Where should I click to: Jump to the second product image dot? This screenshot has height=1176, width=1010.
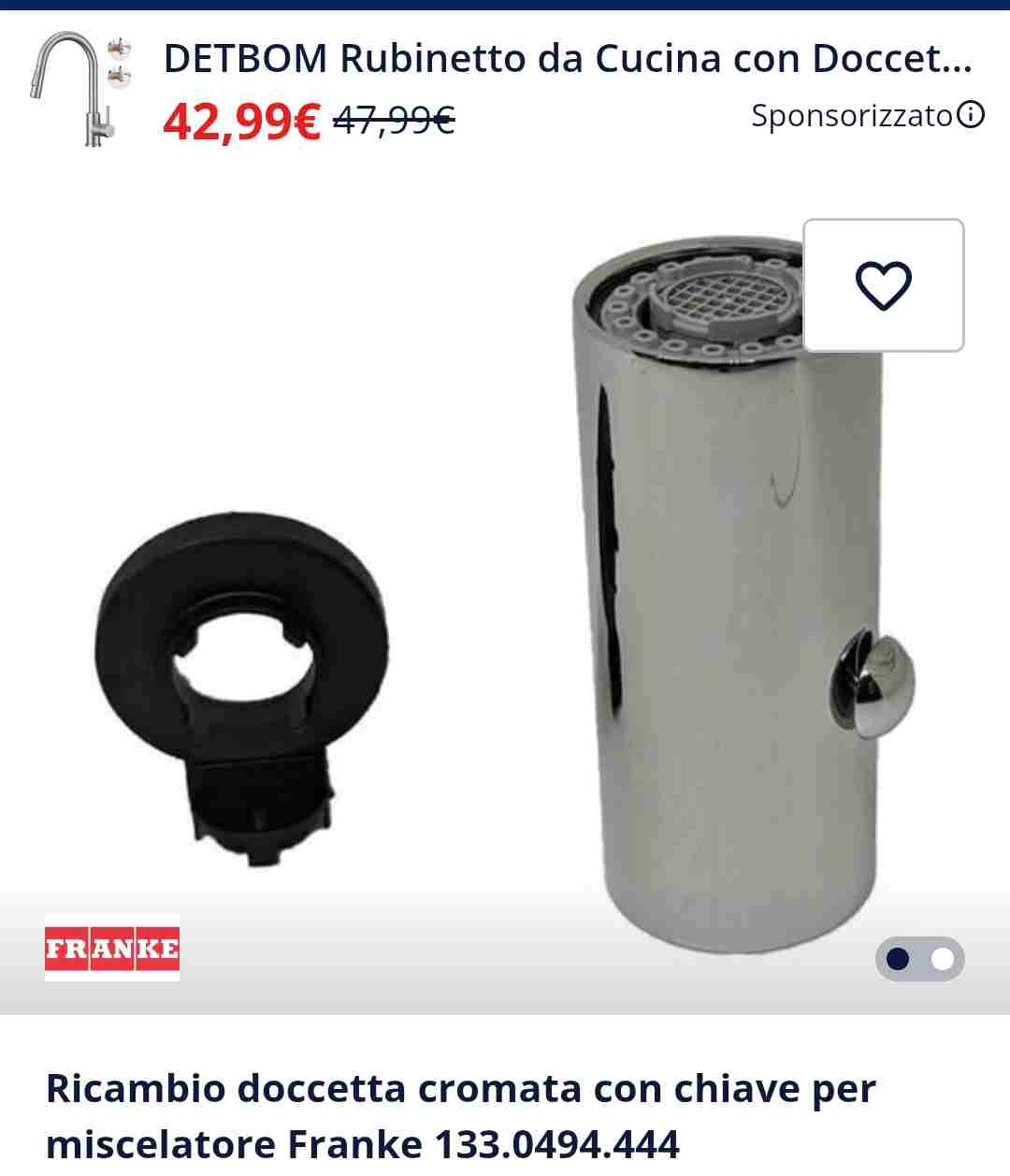pyautogui.click(x=943, y=959)
